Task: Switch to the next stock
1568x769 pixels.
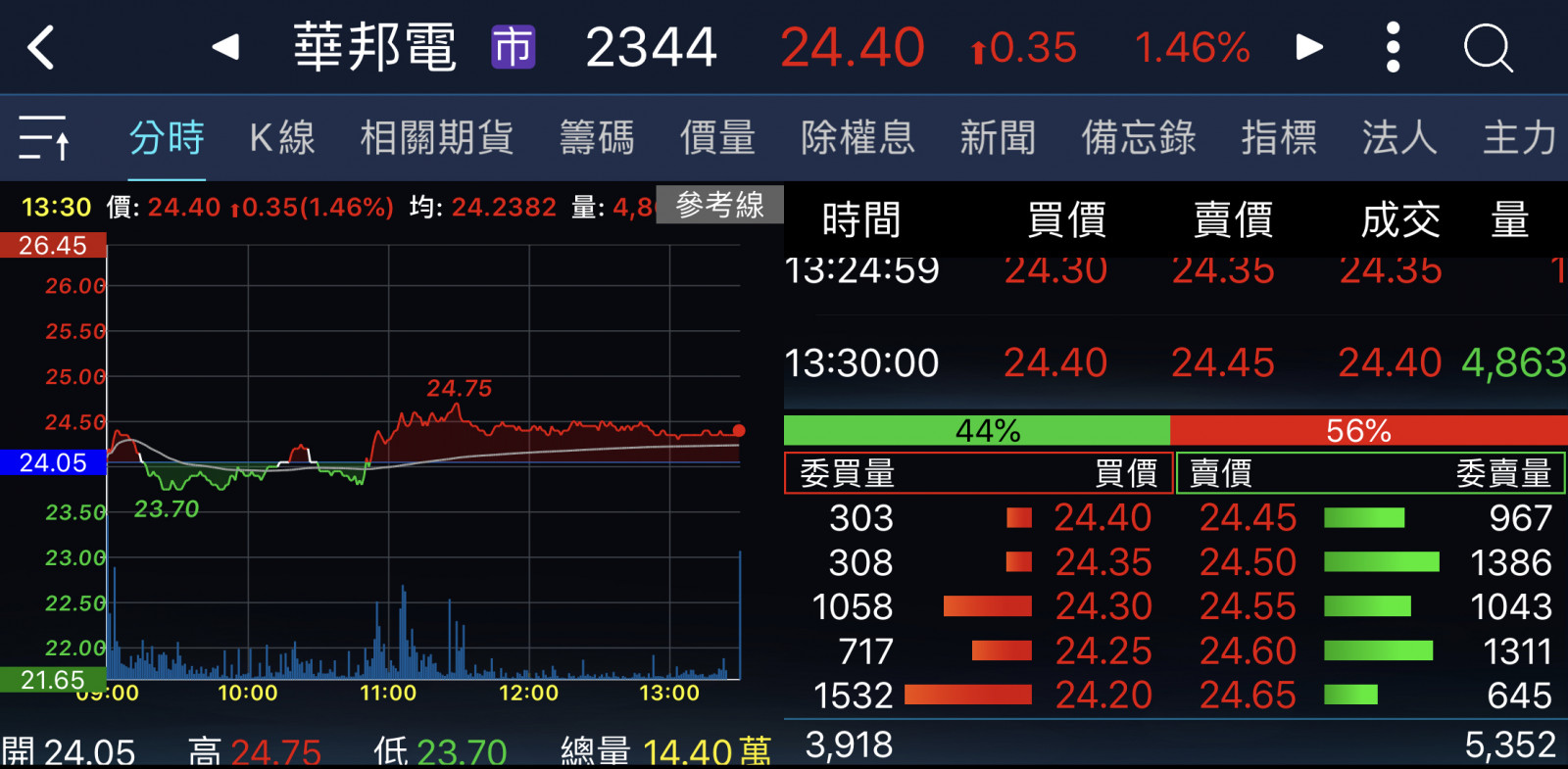Action: [1309, 47]
